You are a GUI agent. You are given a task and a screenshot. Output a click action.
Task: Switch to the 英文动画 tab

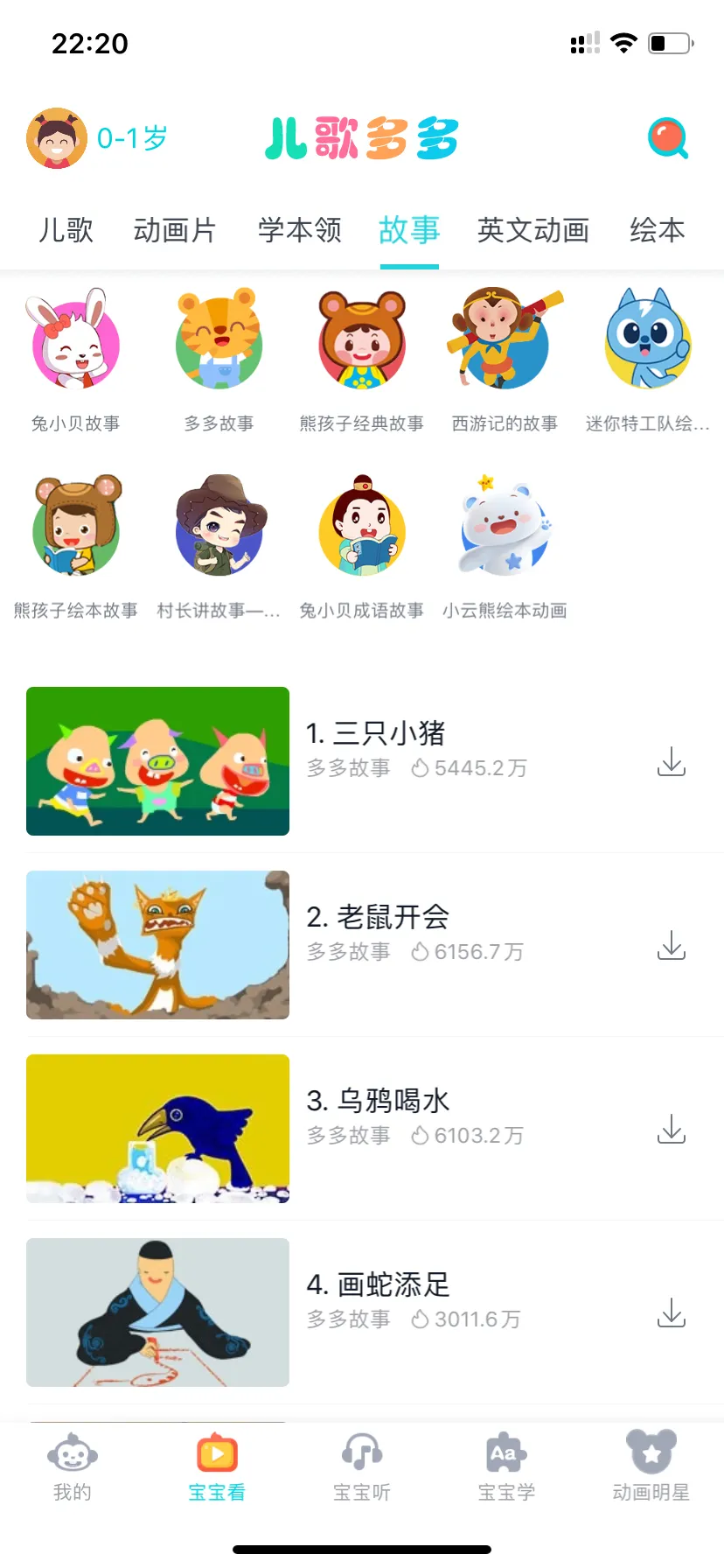(x=533, y=230)
